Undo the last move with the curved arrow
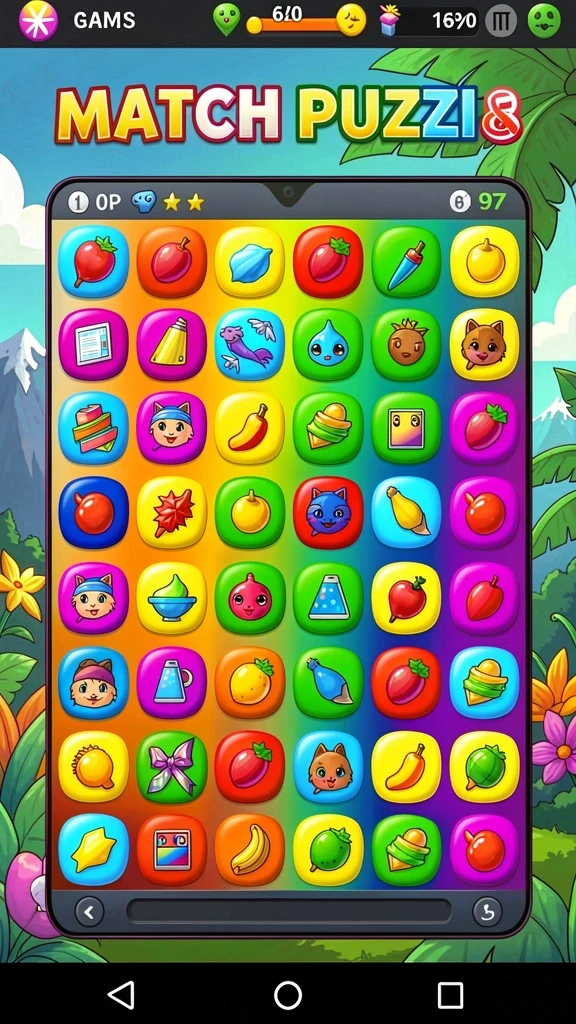 click(x=487, y=911)
